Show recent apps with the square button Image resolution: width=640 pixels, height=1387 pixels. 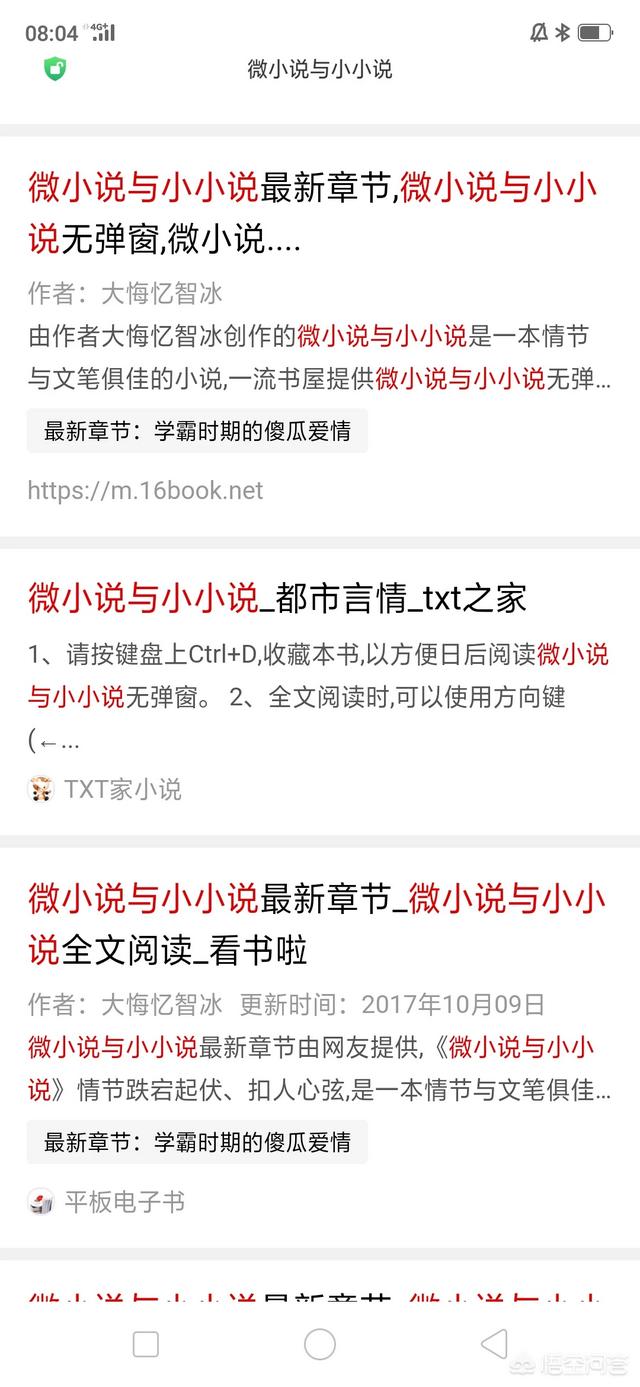point(146,1344)
